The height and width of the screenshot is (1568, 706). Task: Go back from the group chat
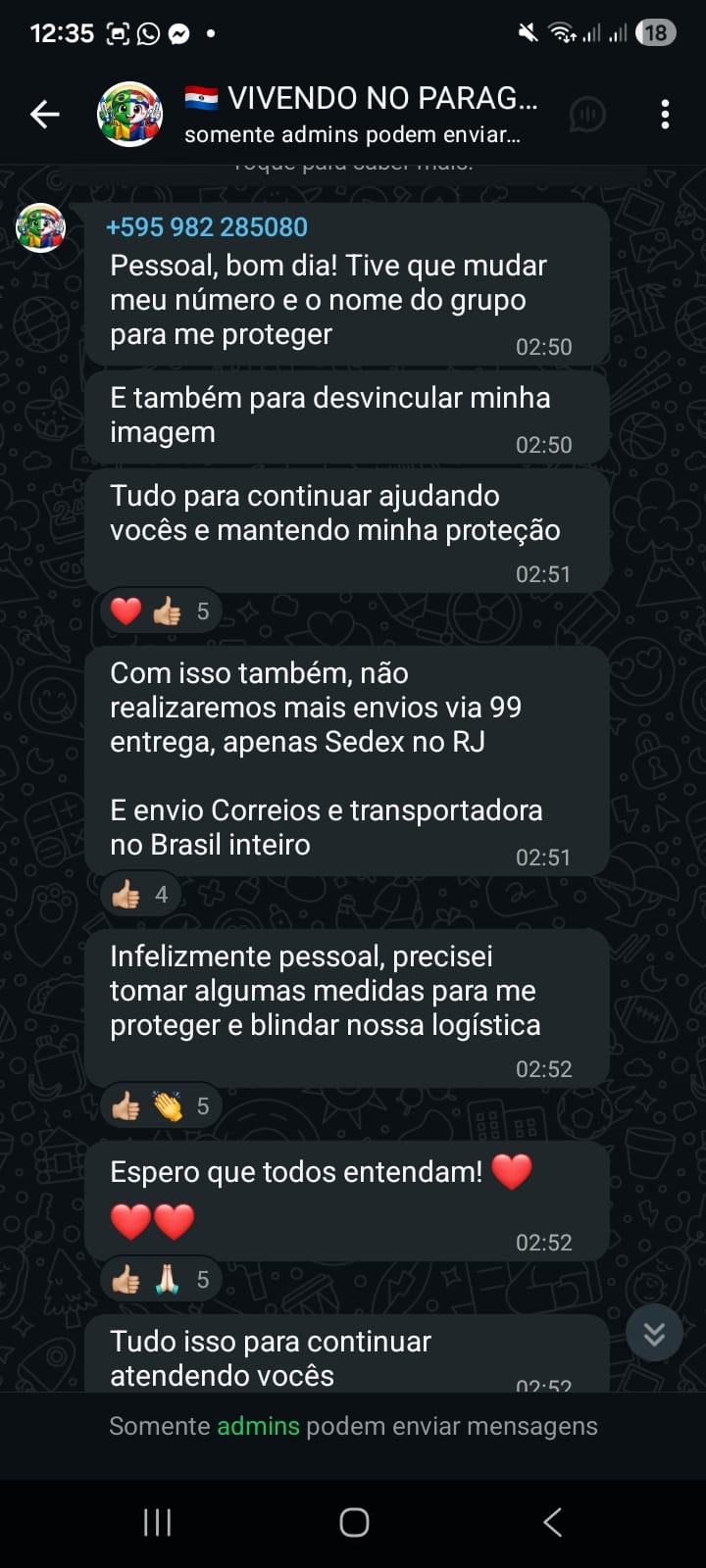(x=45, y=115)
